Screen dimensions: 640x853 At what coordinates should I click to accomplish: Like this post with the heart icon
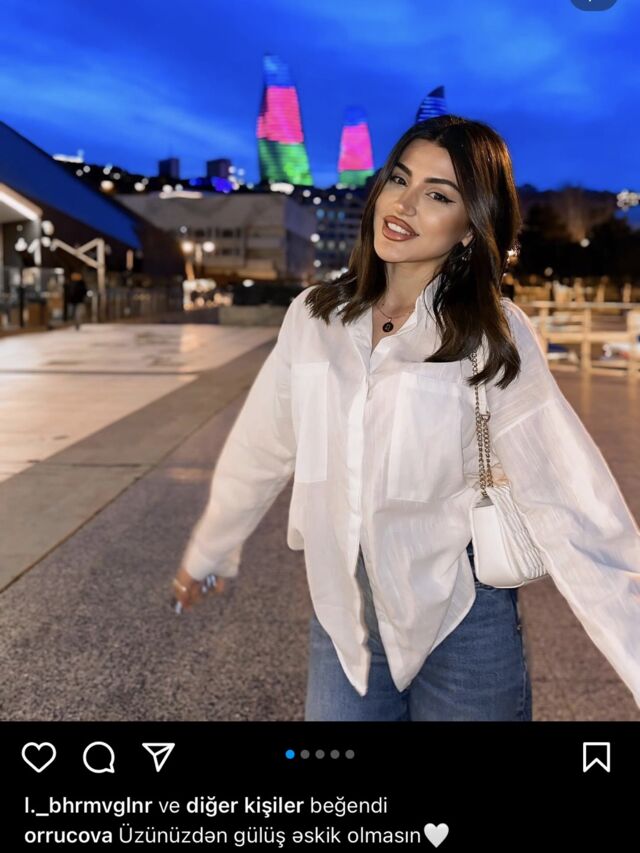[39, 757]
